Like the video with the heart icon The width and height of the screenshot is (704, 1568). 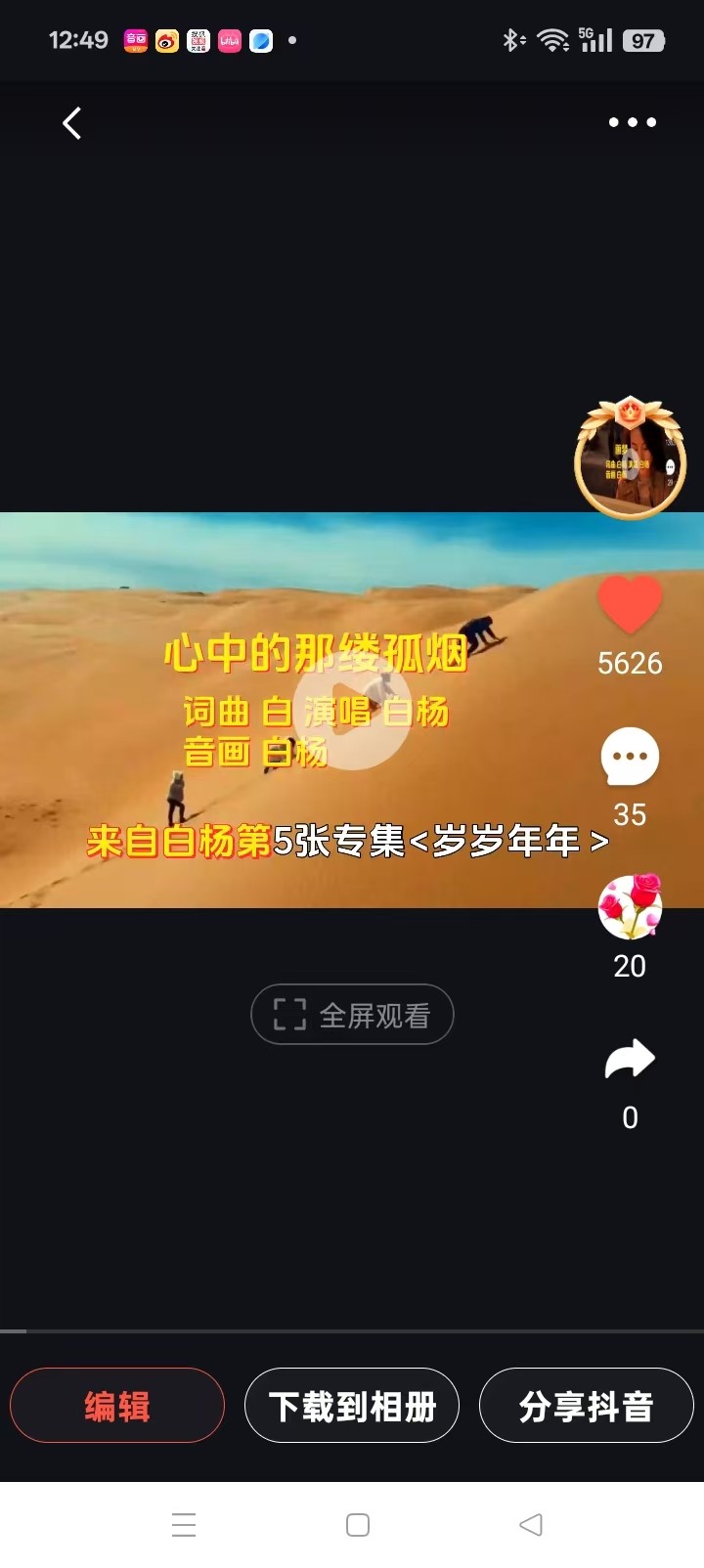630,604
